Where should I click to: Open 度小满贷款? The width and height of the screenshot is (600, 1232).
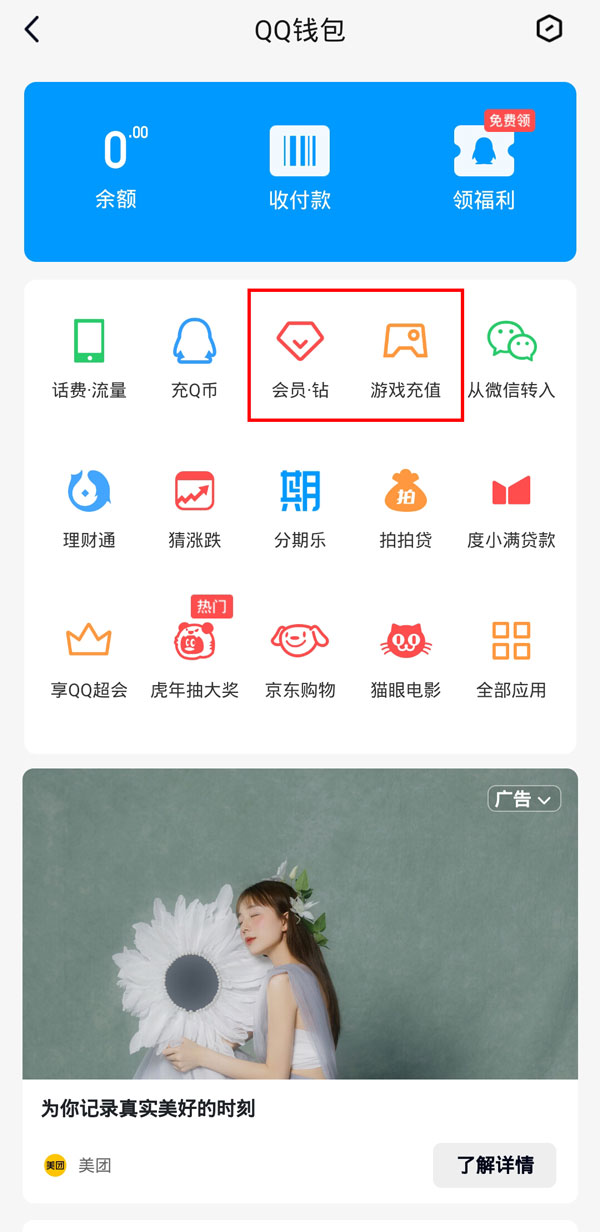click(x=511, y=508)
